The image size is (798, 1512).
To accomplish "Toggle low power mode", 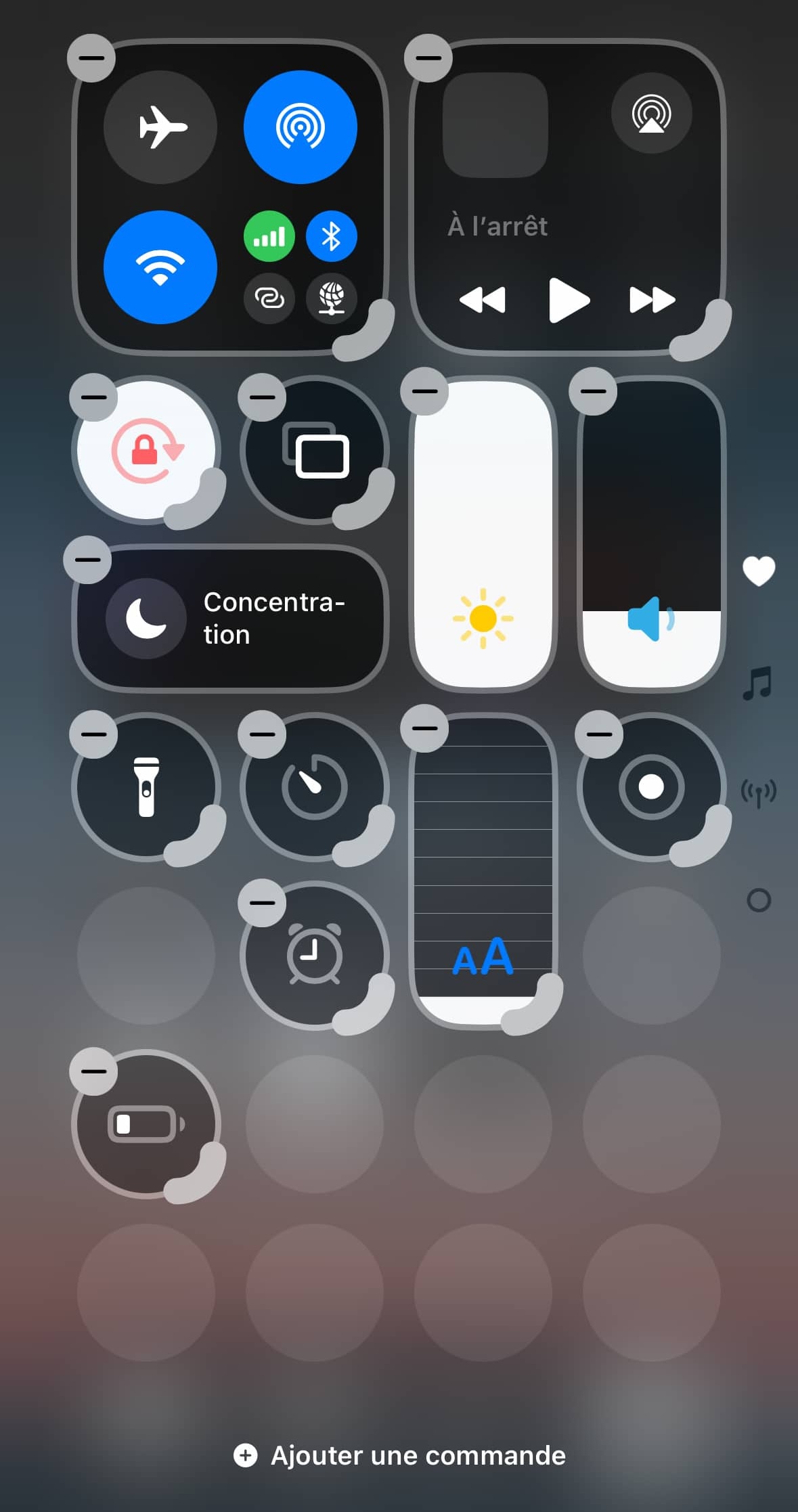I will pyautogui.click(x=146, y=1124).
